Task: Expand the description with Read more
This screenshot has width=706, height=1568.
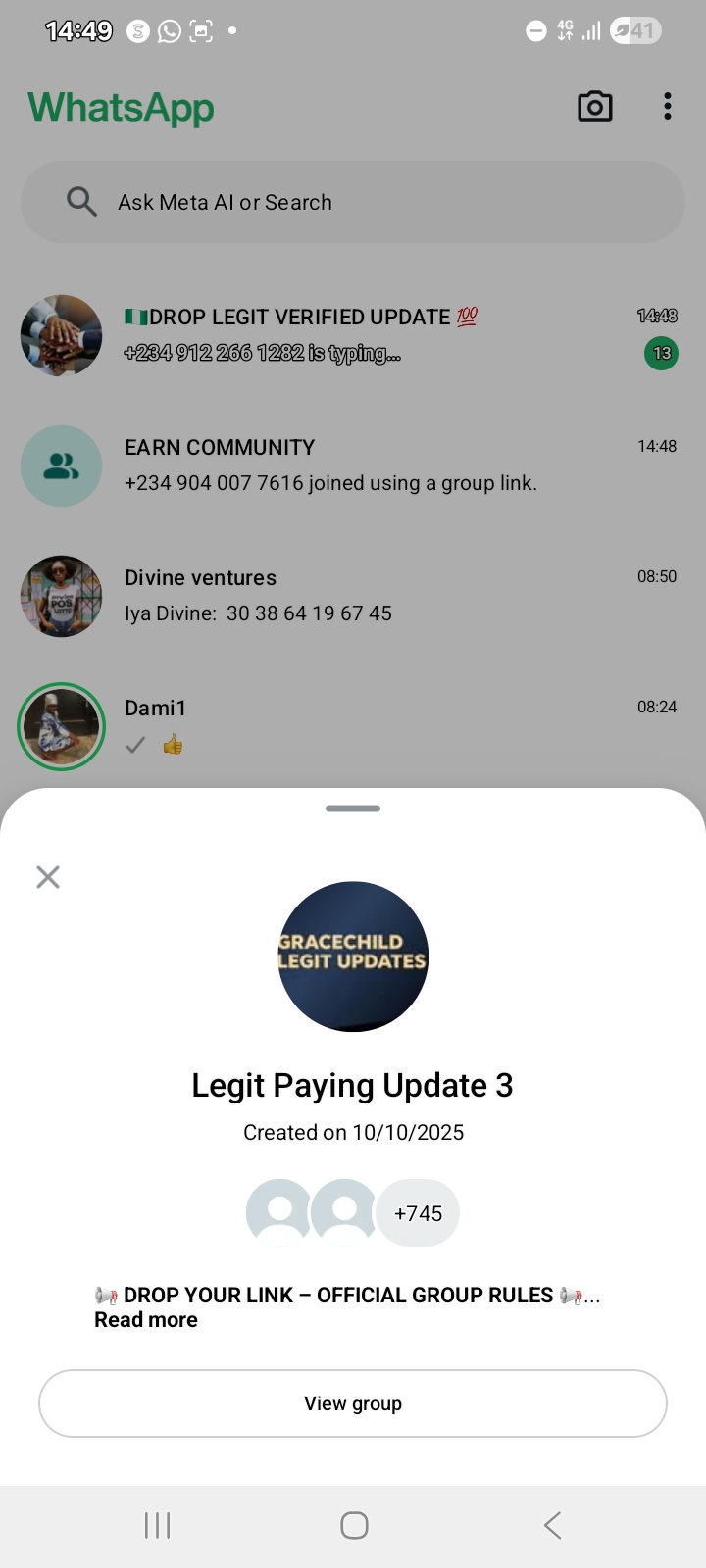Action: tap(146, 1320)
